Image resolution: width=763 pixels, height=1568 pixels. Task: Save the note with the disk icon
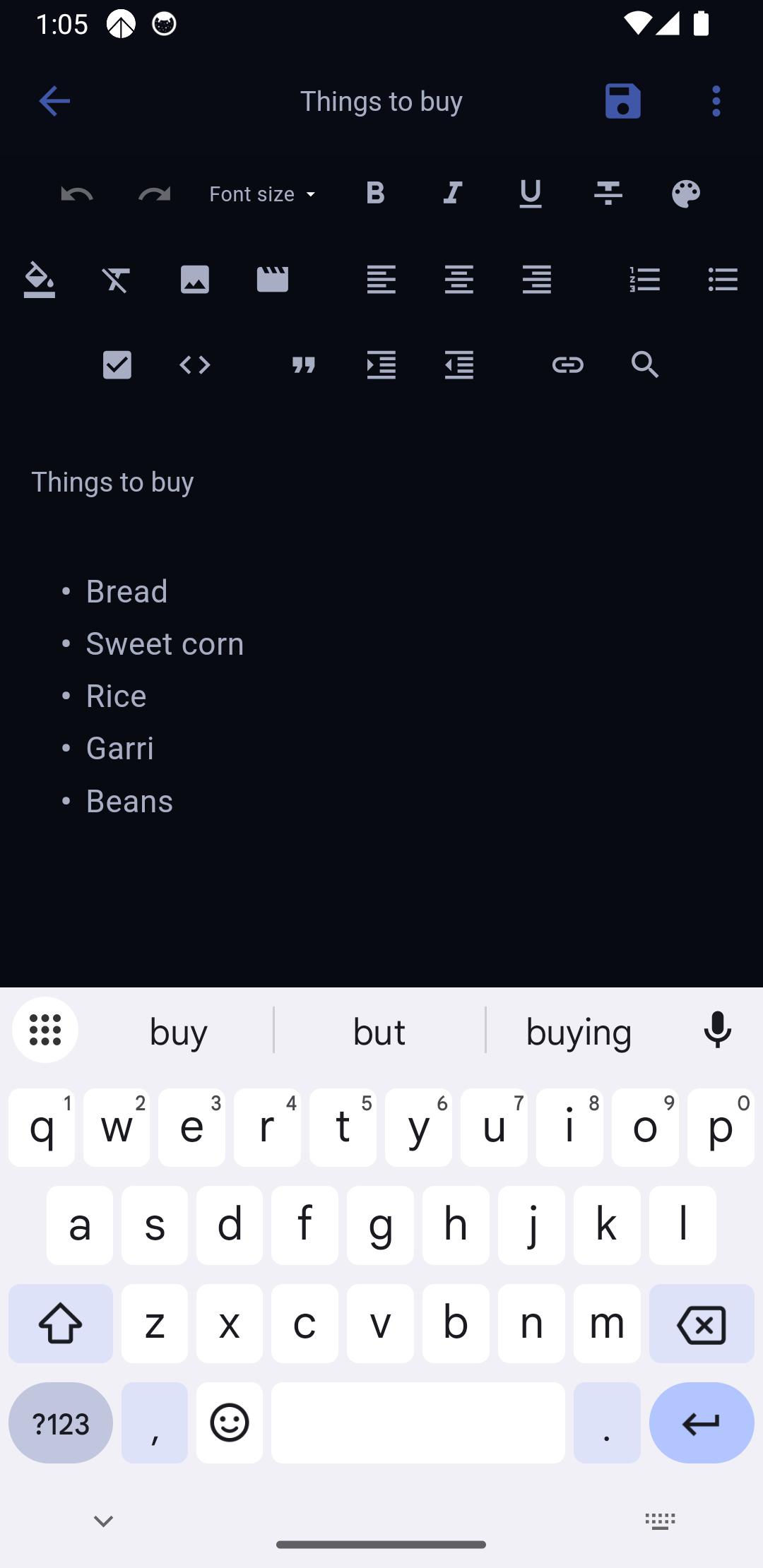tap(622, 101)
